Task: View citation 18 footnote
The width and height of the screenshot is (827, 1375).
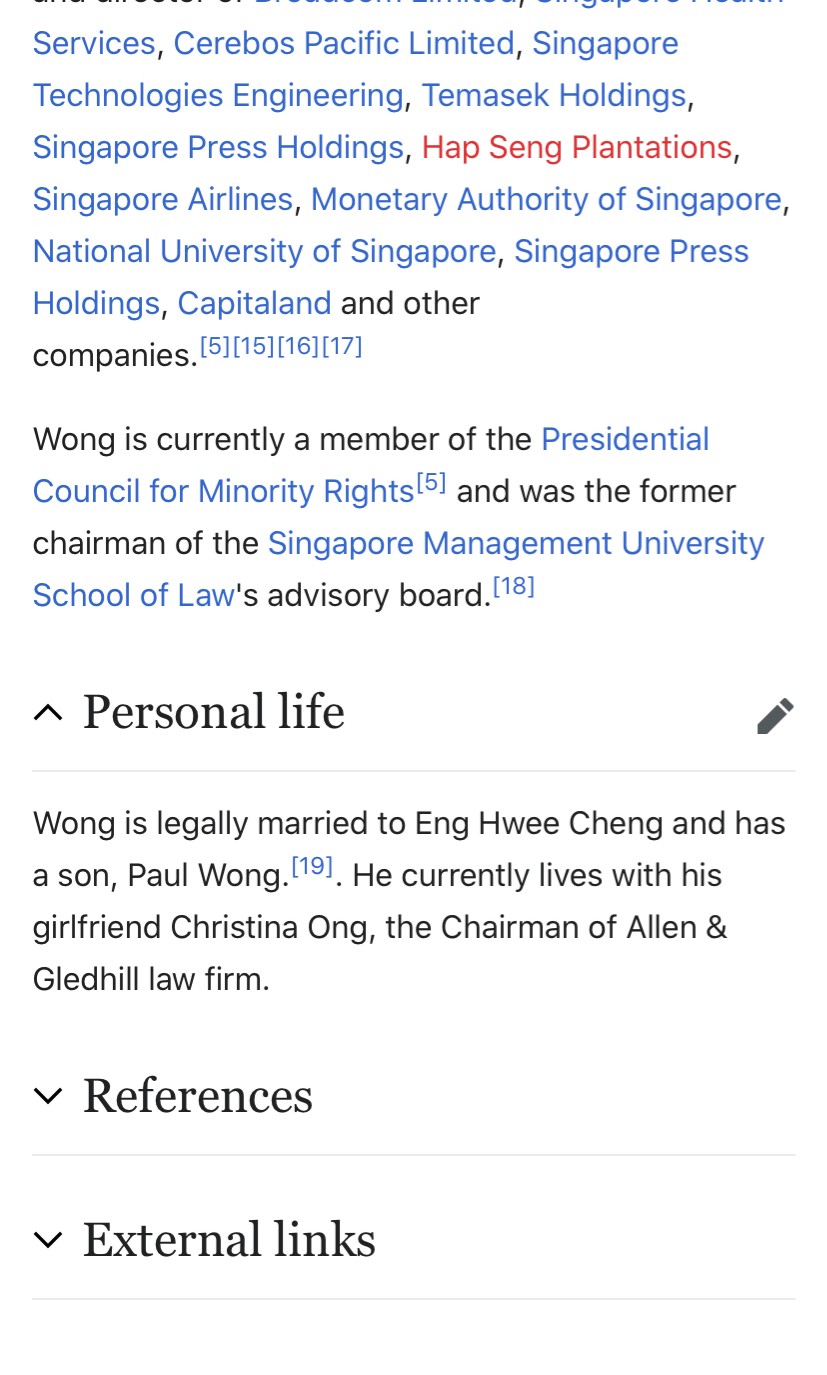Action: click(514, 587)
